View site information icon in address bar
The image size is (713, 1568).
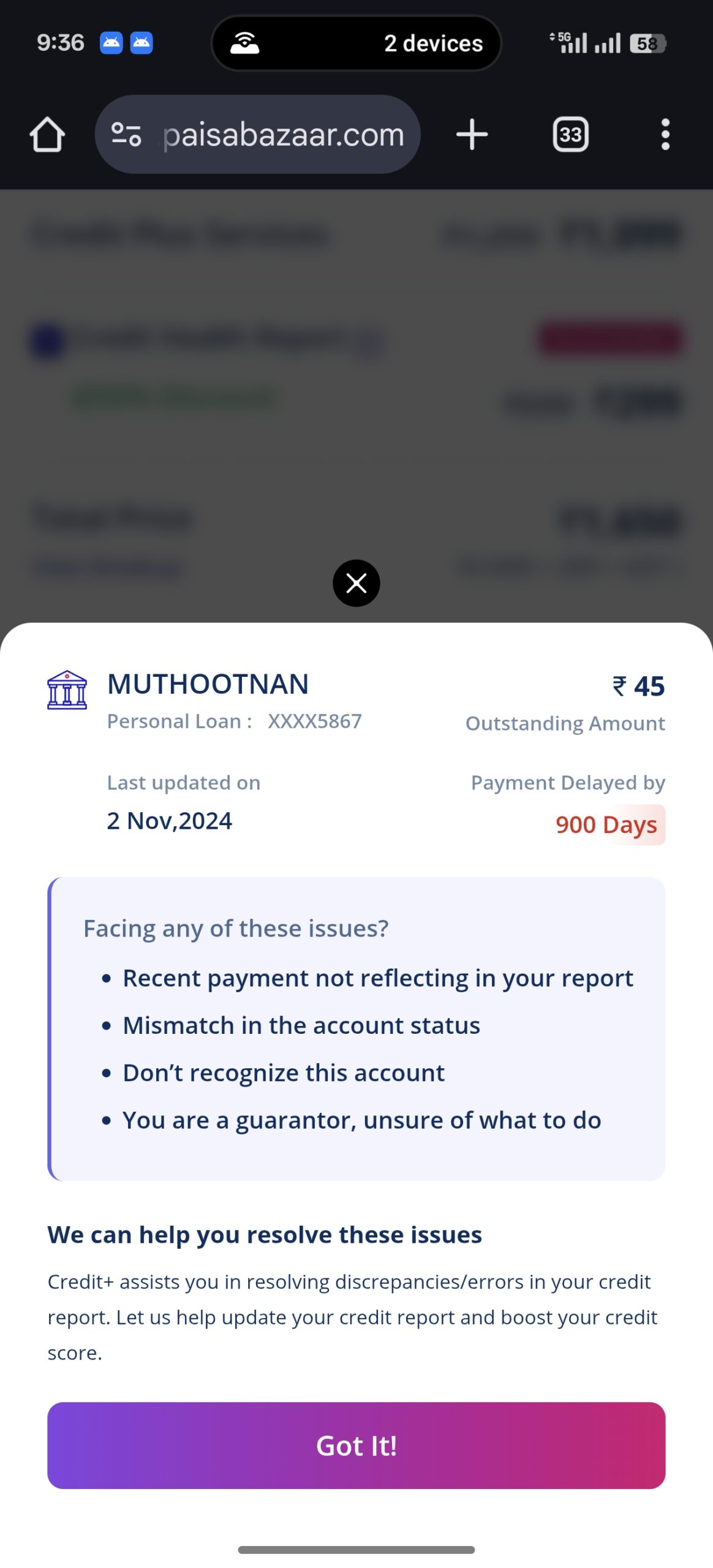126,134
